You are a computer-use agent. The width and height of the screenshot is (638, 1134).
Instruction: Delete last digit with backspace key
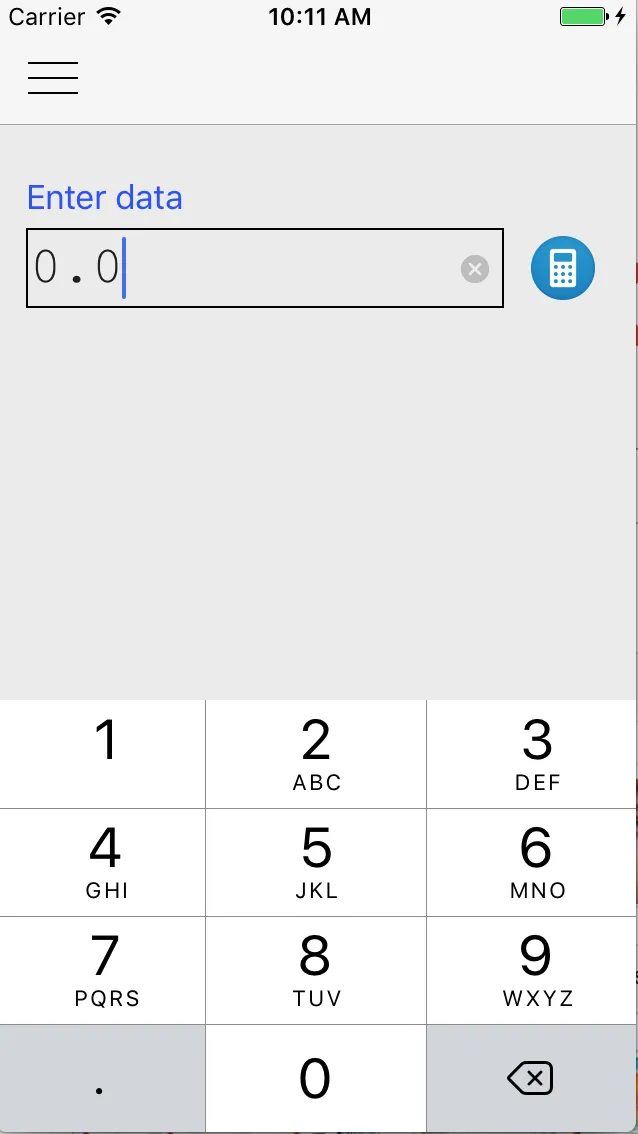click(531, 1079)
